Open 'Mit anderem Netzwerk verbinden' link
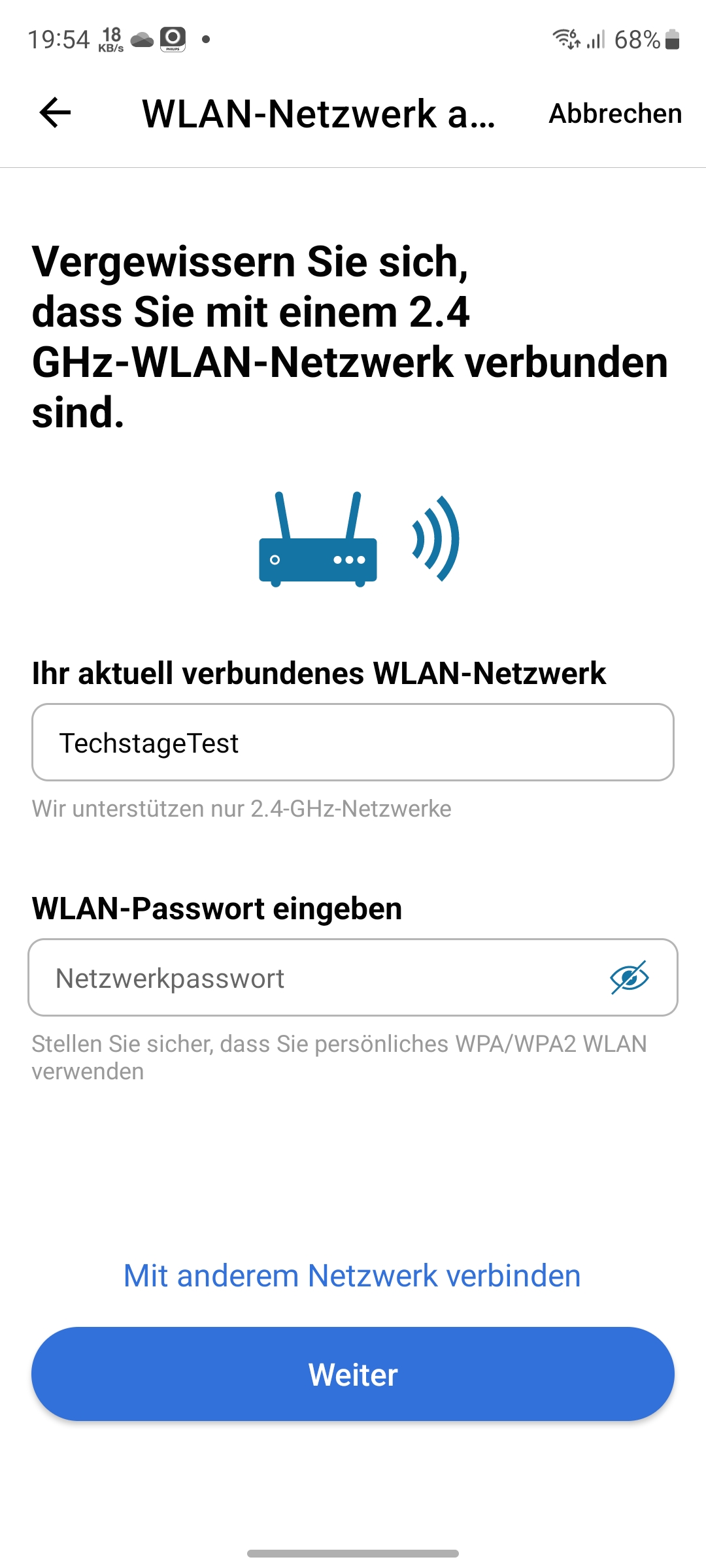This screenshot has height=1568, width=706. point(352,1275)
